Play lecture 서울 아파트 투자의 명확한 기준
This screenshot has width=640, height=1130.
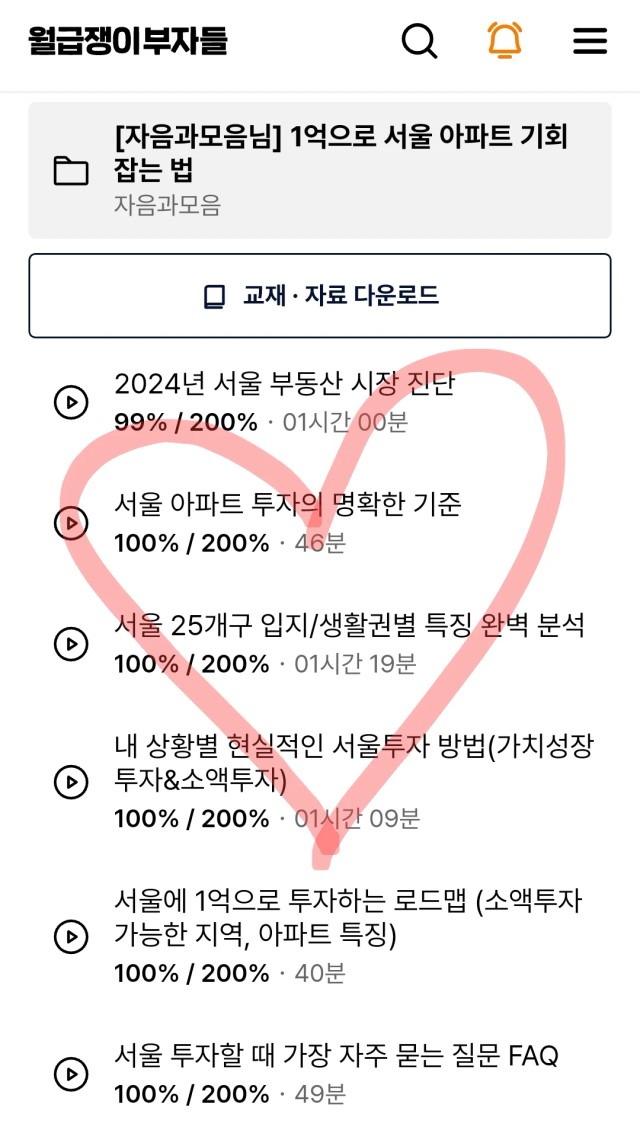(71, 522)
